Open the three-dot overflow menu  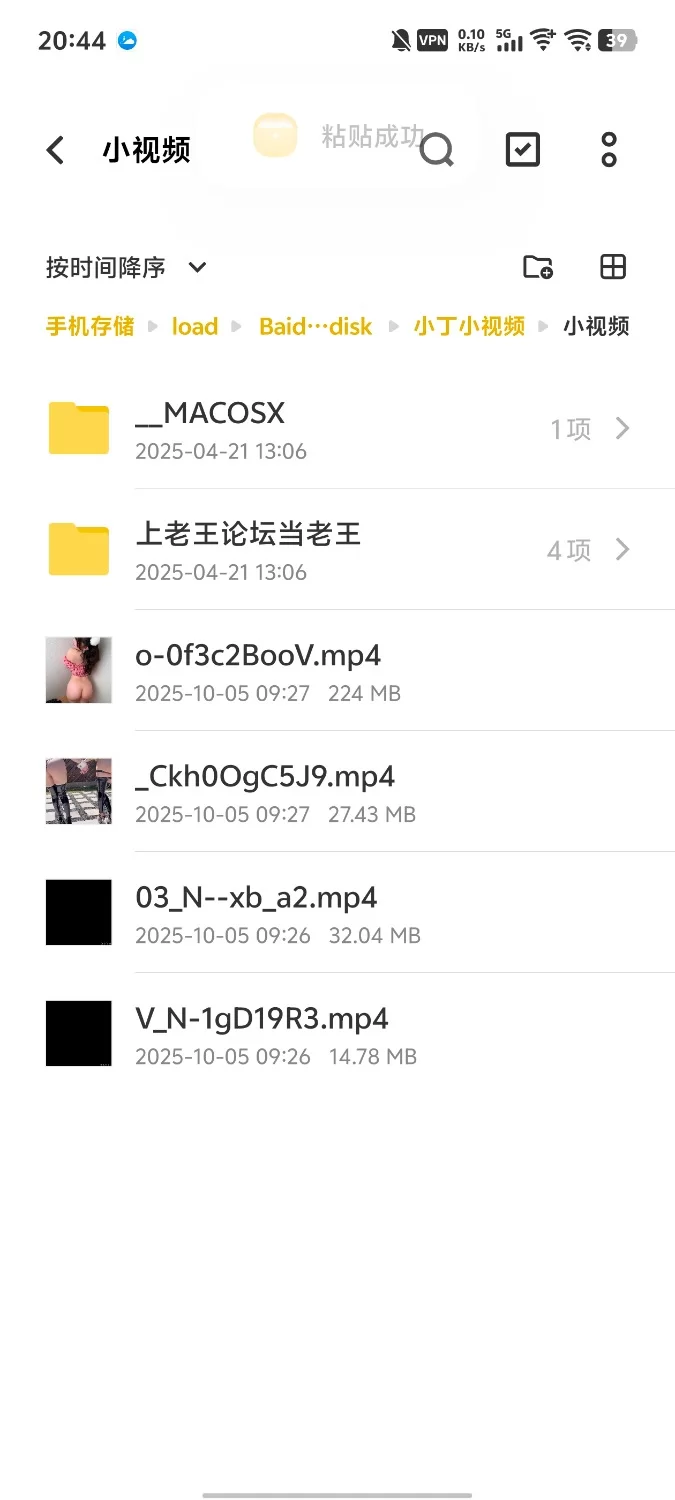click(609, 150)
